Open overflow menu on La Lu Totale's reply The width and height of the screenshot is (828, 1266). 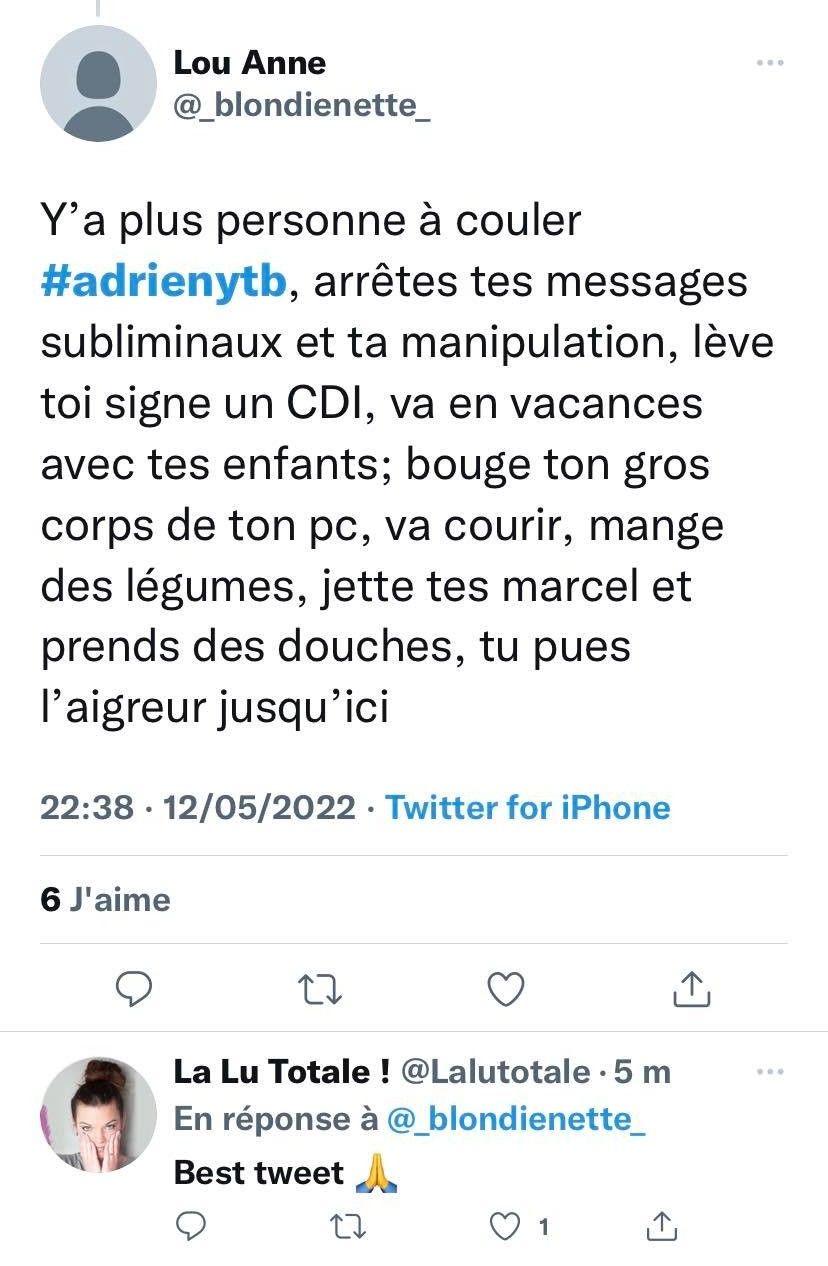769,1072
